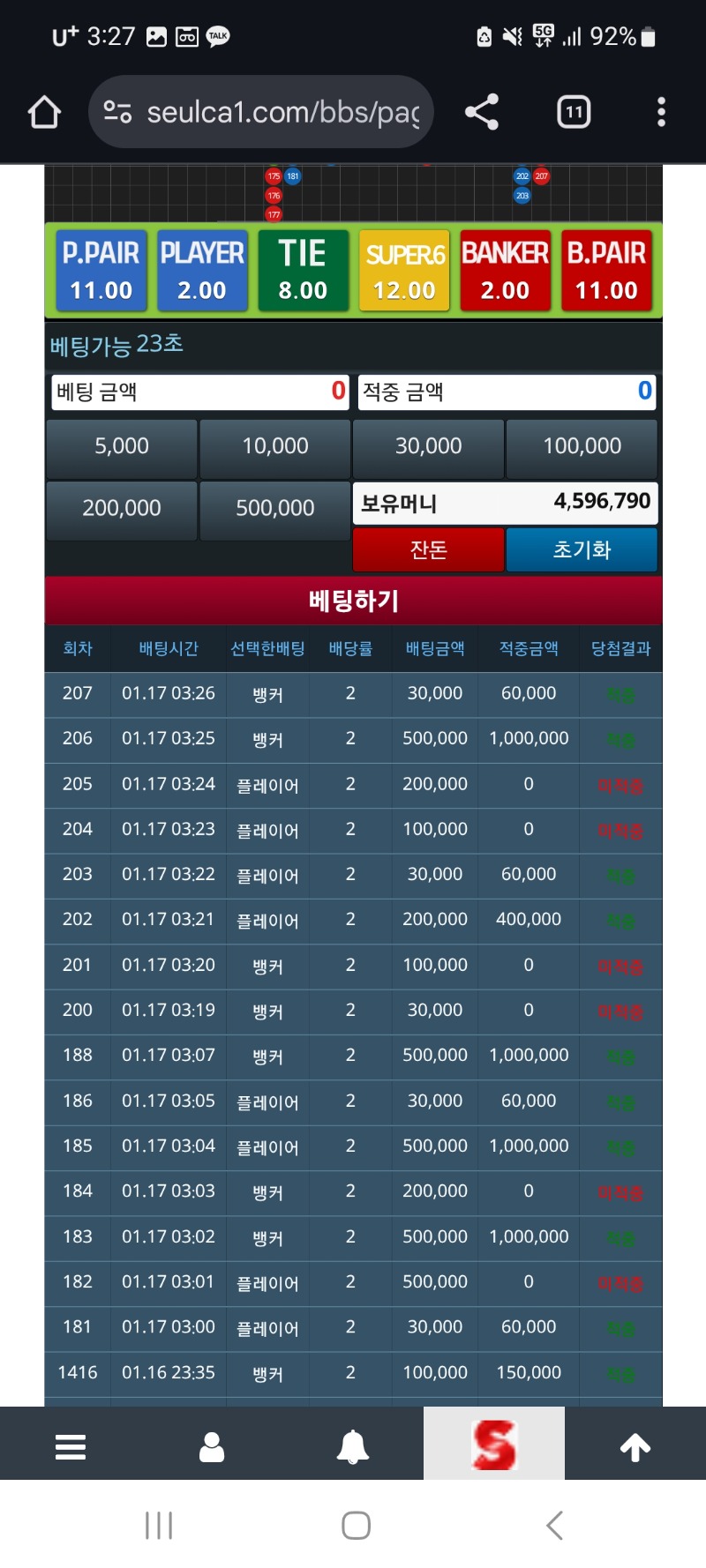
Task: Add the 500,000 amount chip
Action: click(274, 509)
